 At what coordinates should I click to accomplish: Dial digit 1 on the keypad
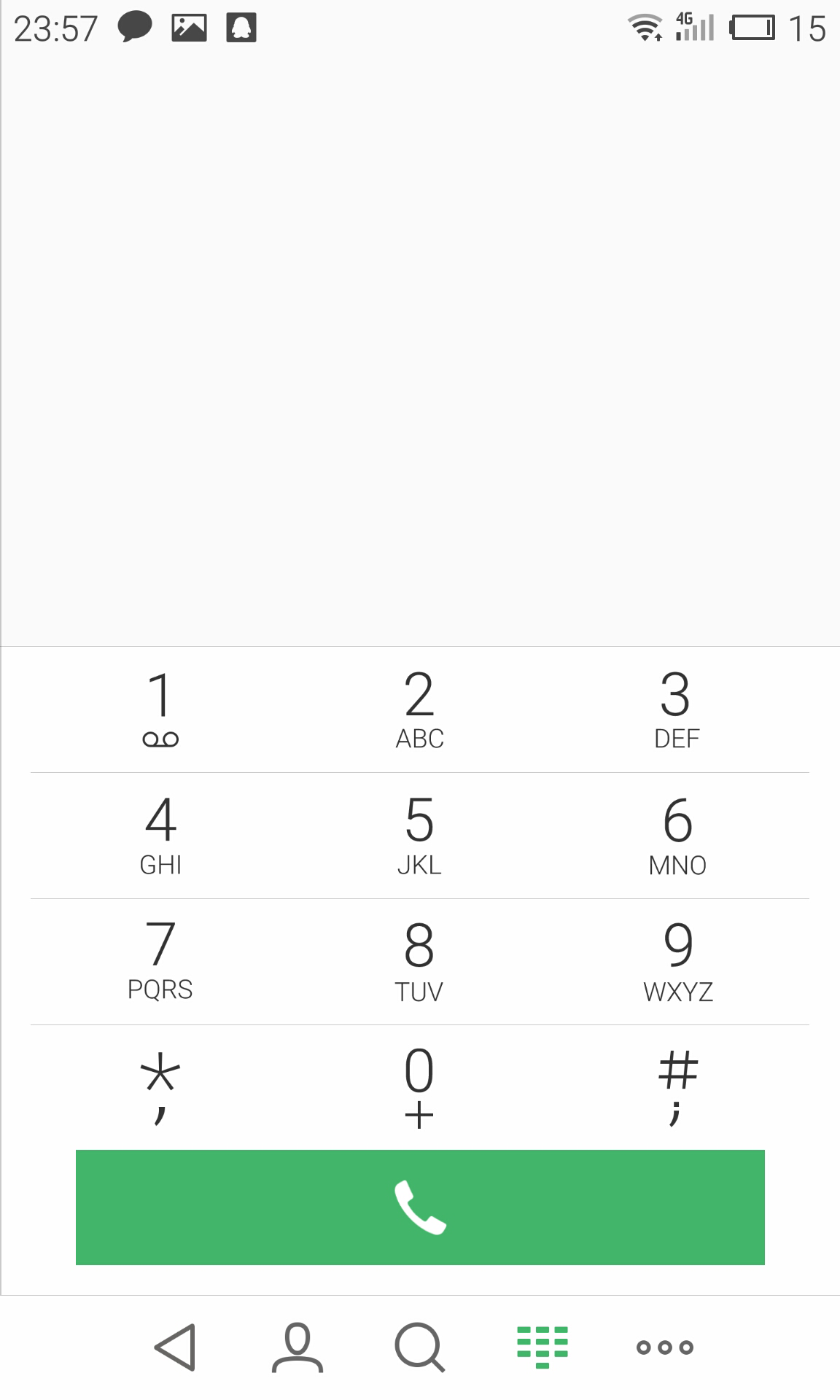pyautogui.click(x=160, y=709)
